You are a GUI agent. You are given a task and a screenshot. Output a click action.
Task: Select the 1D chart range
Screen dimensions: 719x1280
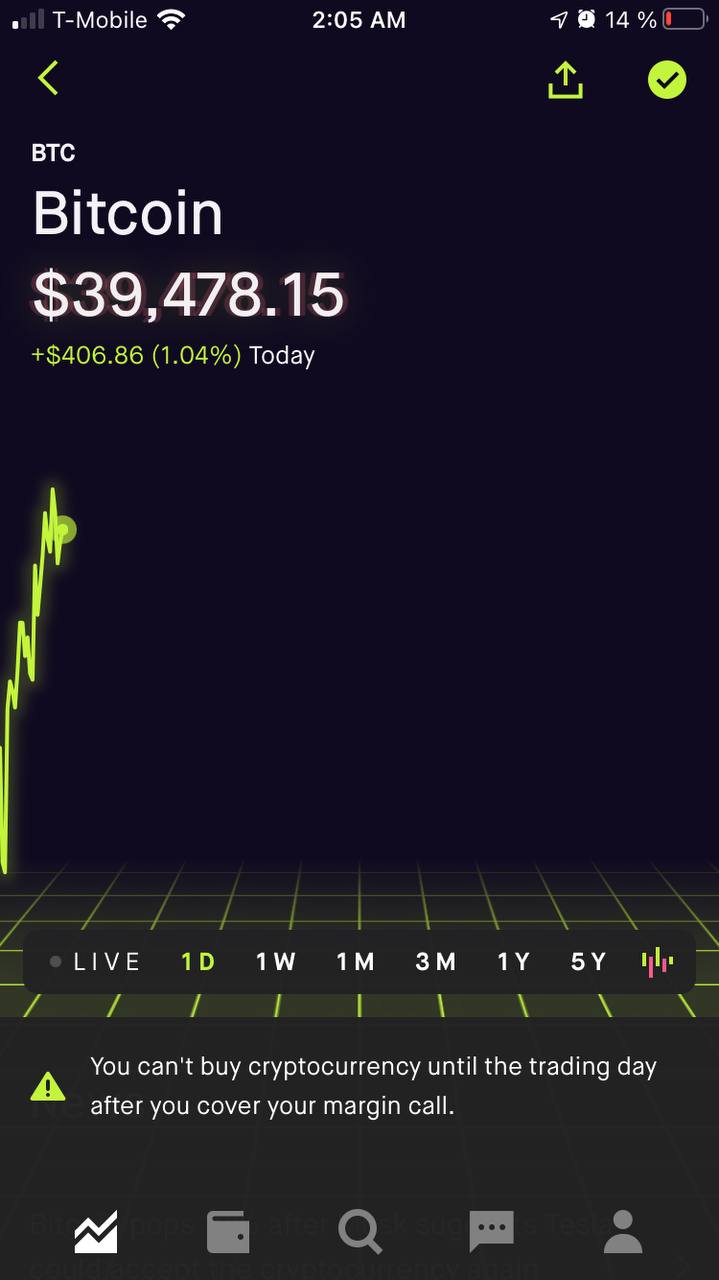coord(198,962)
